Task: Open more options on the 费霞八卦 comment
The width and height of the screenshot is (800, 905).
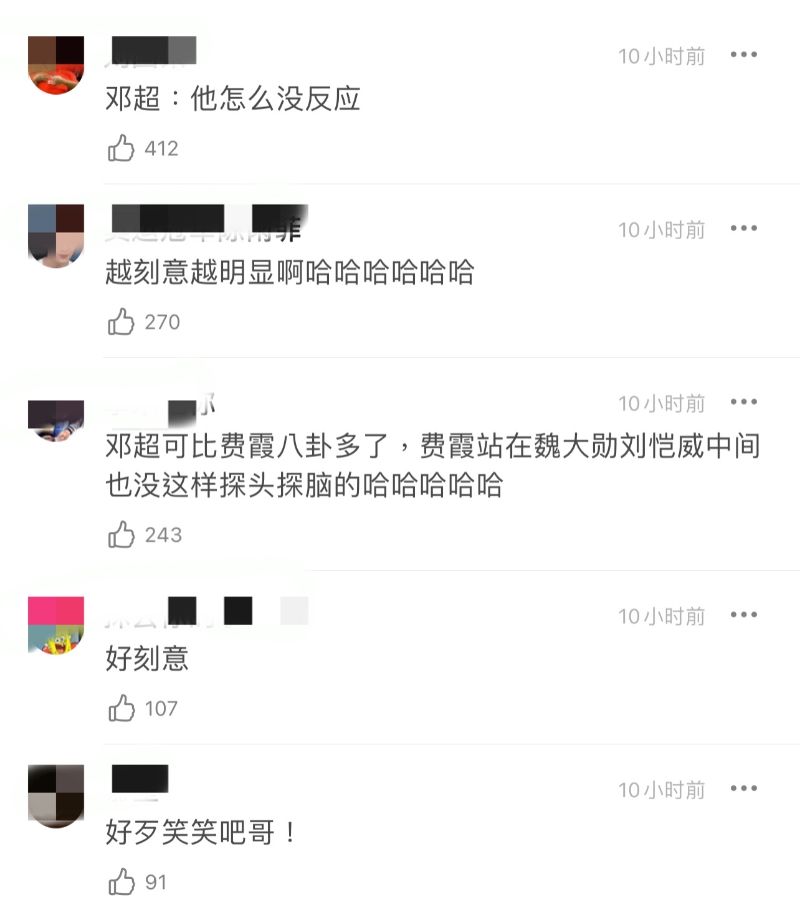Action: [743, 402]
